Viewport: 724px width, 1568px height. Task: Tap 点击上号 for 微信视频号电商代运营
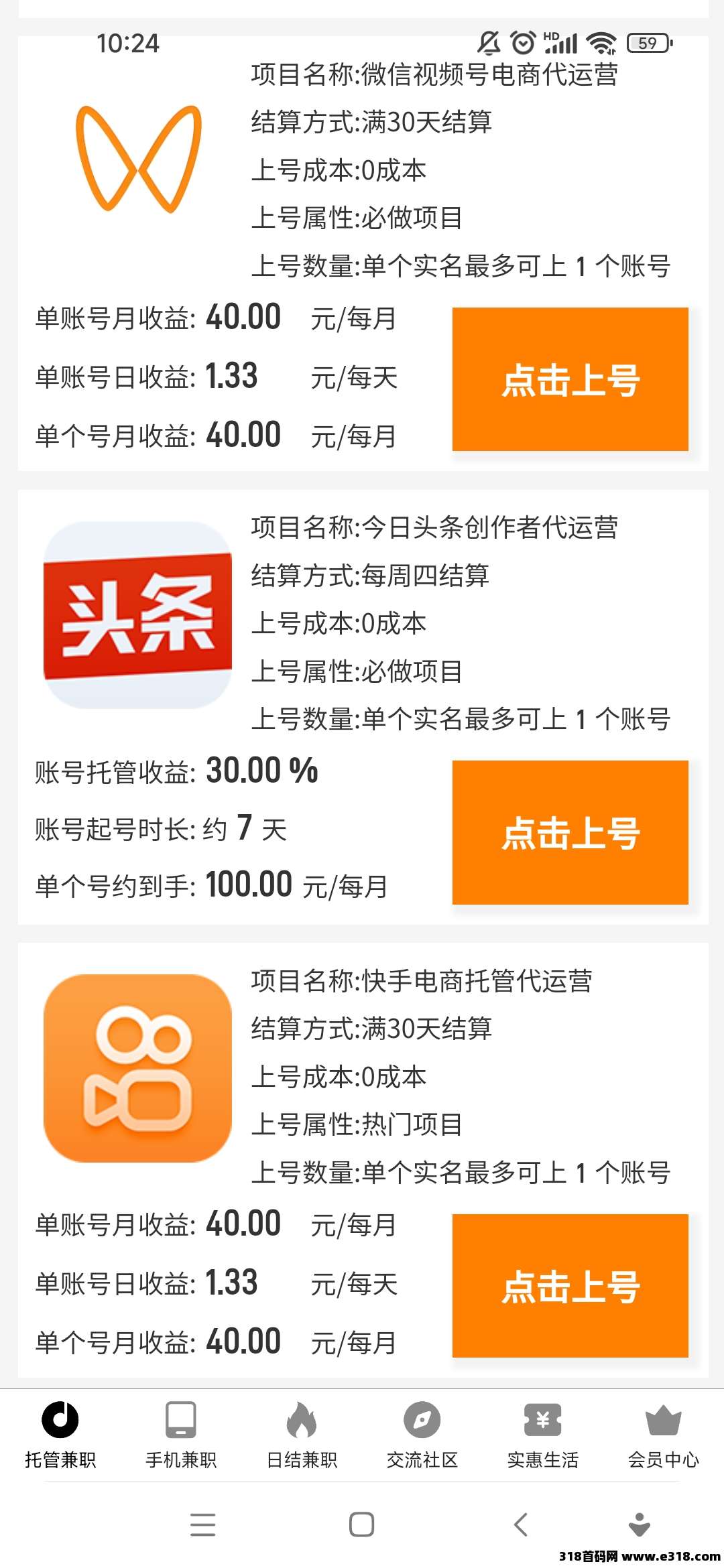click(570, 379)
